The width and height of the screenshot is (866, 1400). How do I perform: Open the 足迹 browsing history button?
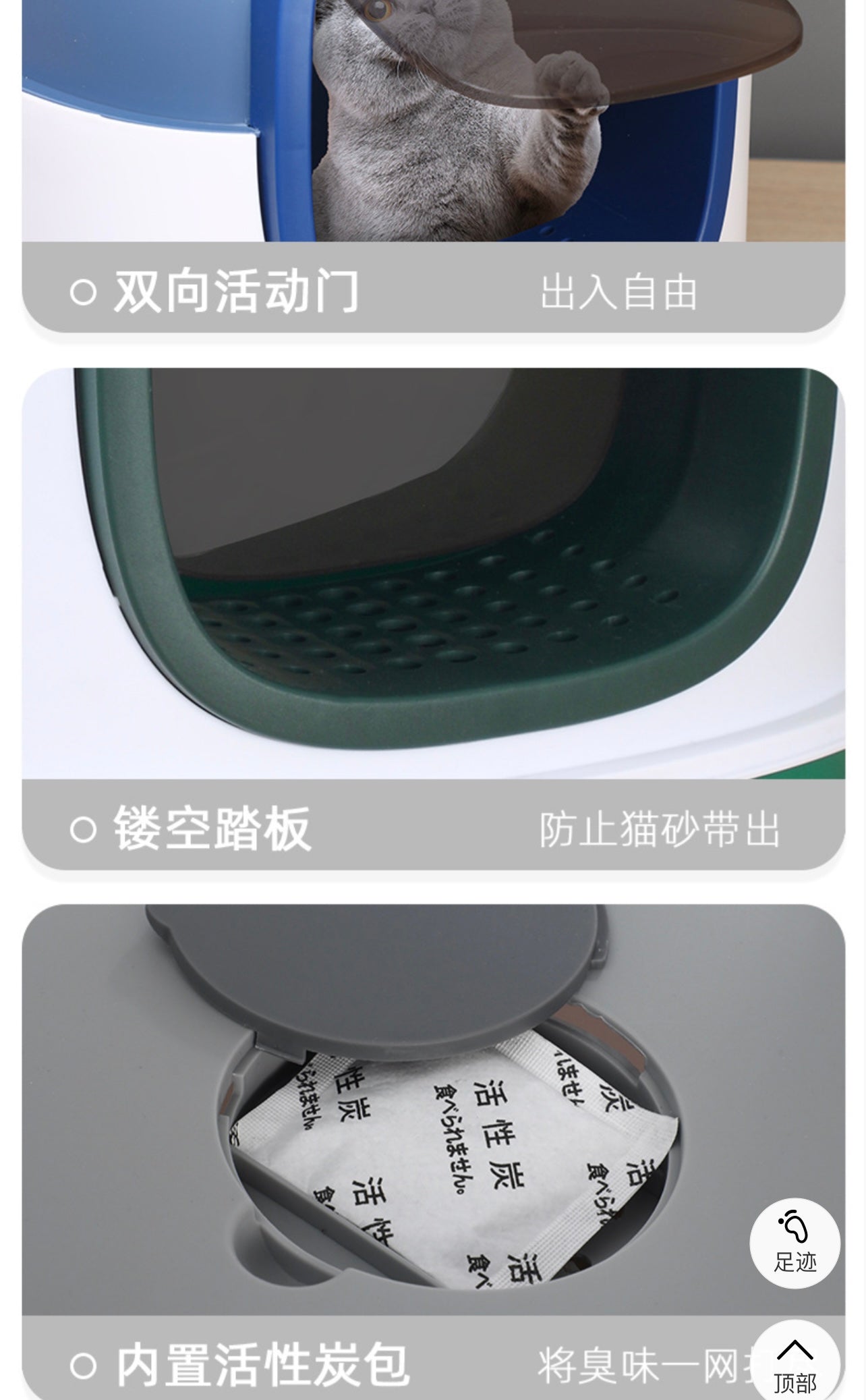(795, 1242)
